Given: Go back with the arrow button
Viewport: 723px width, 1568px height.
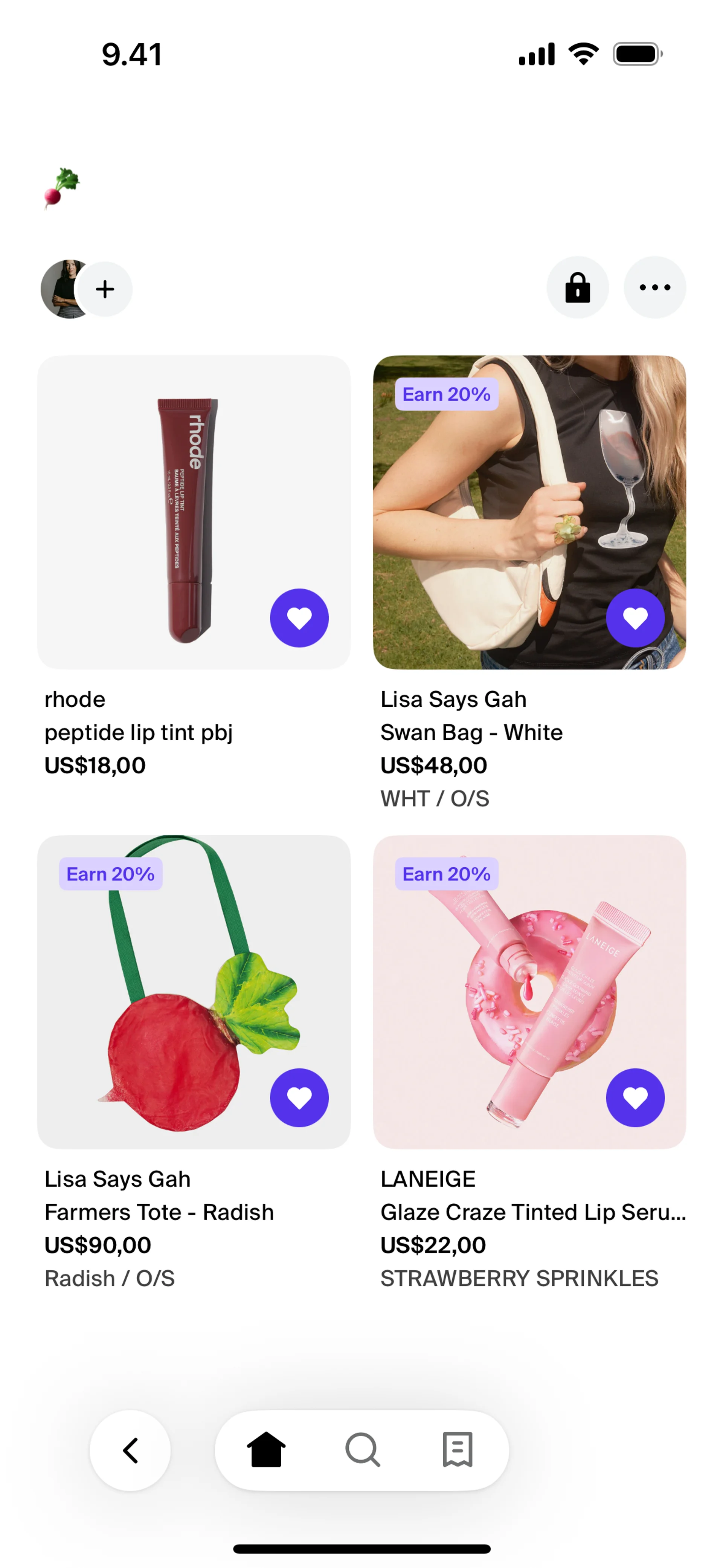Looking at the screenshot, I should click(130, 1450).
